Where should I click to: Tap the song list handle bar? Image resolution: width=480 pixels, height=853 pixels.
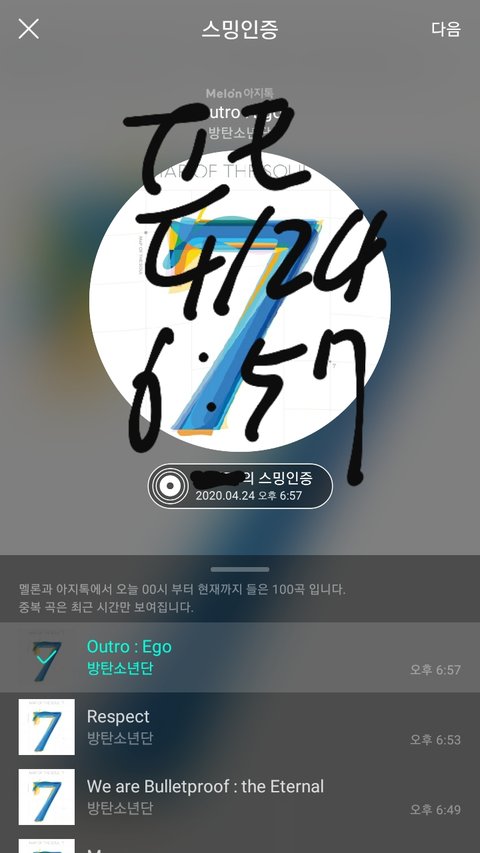click(x=240, y=569)
